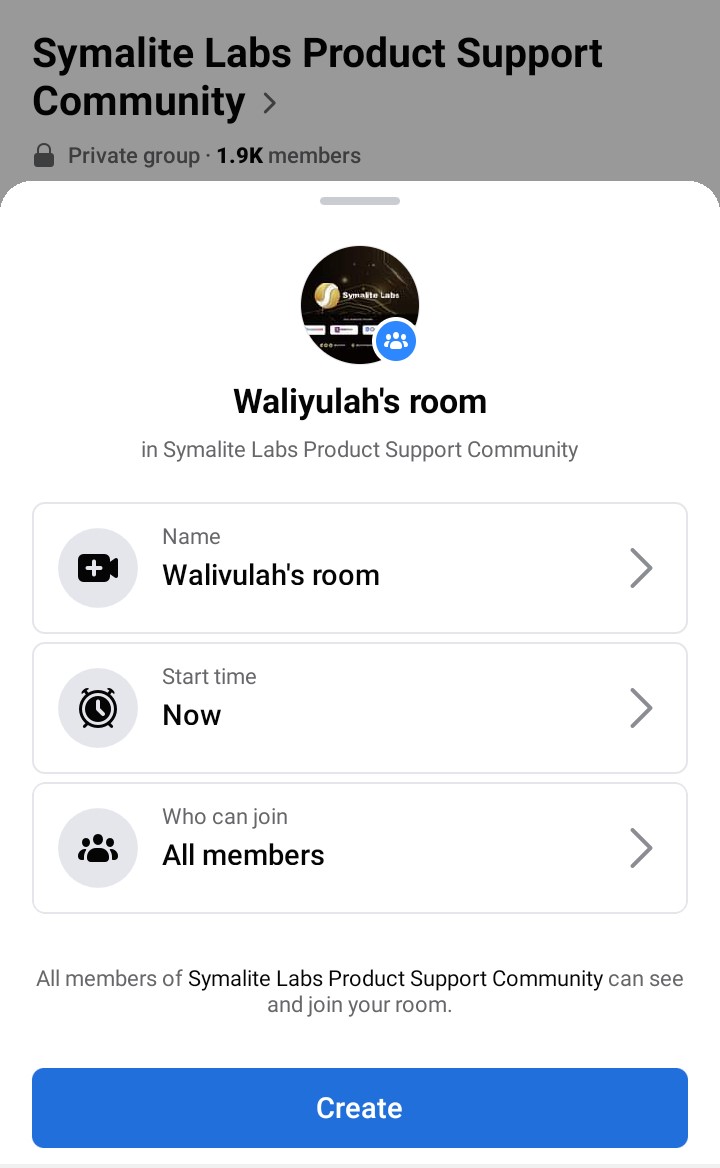Edit the room Name row
This screenshot has width=720, height=1168.
click(x=360, y=568)
